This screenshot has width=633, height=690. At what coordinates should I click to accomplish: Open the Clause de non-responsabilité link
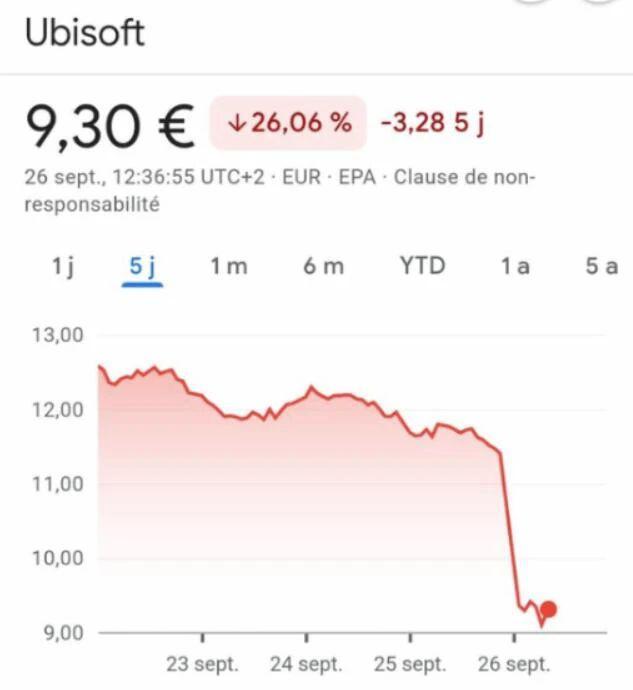click(465, 178)
